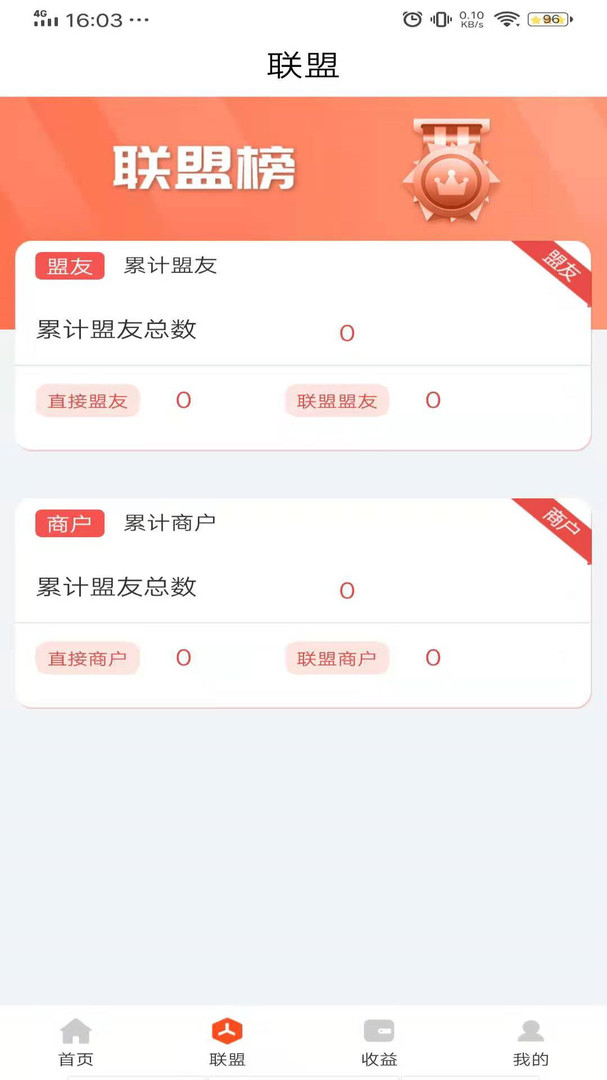Image resolution: width=607 pixels, height=1080 pixels.
Task: Go to the 首页 home tab
Action: (x=75, y=1042)
